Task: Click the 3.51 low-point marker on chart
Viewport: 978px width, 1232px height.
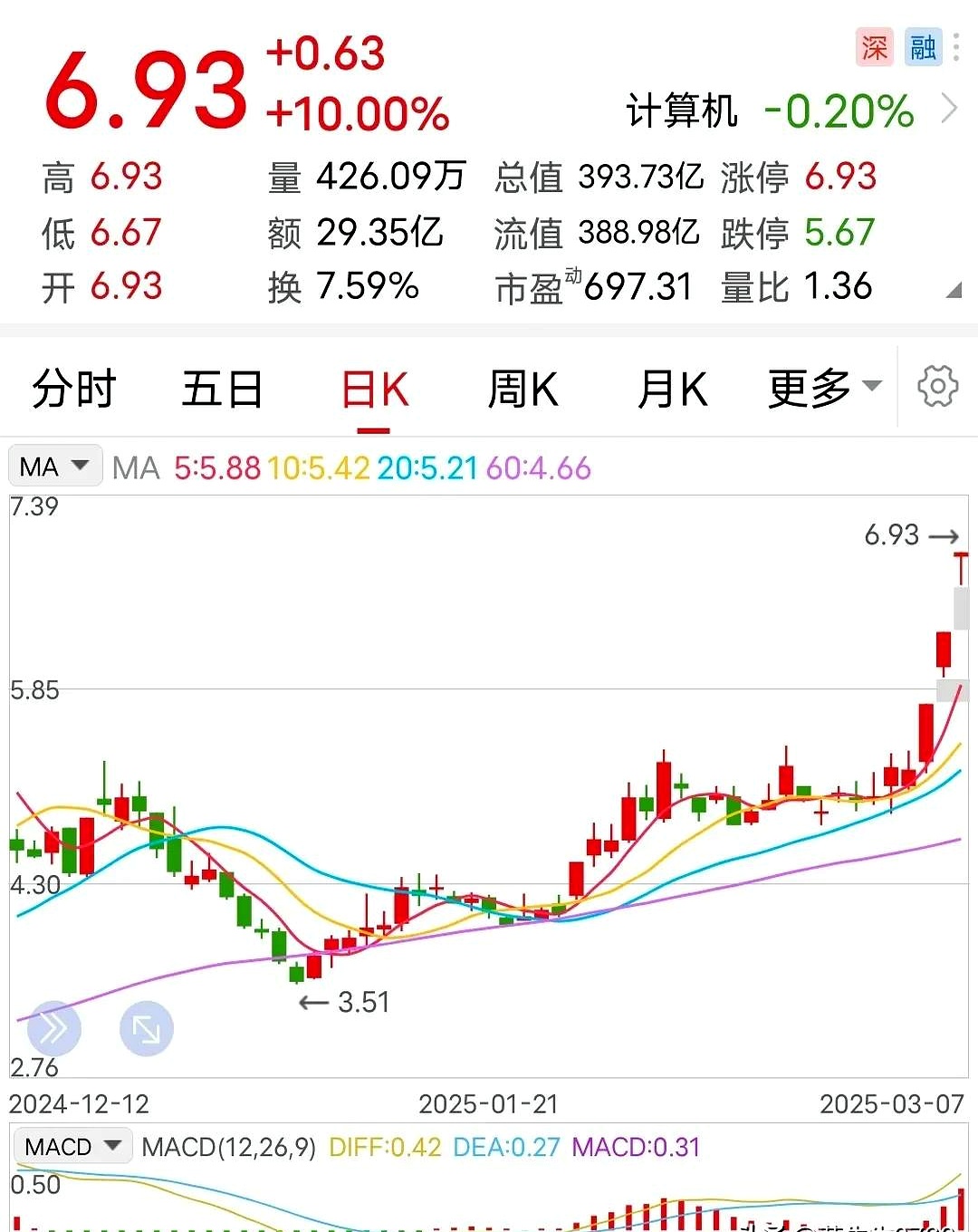Action: point(342,1002)
